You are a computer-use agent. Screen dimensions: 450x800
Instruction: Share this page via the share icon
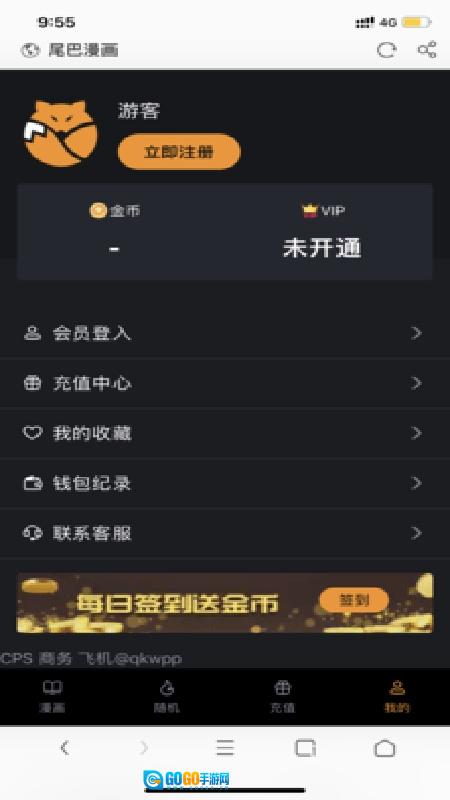tap(427, 49)
